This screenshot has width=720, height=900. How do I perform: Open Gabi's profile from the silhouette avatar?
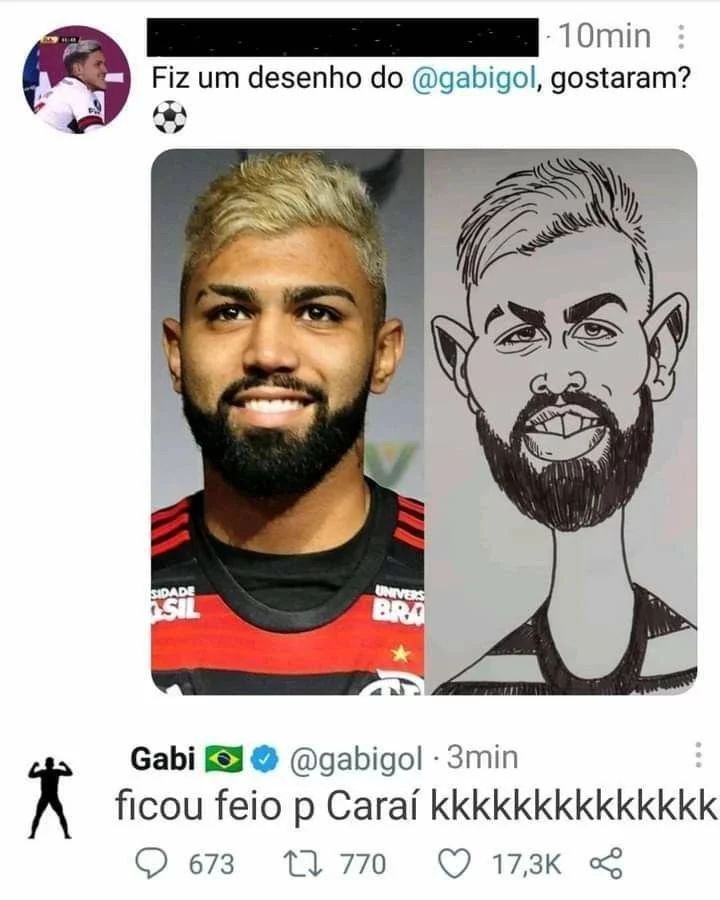click(x=50, y=797)
